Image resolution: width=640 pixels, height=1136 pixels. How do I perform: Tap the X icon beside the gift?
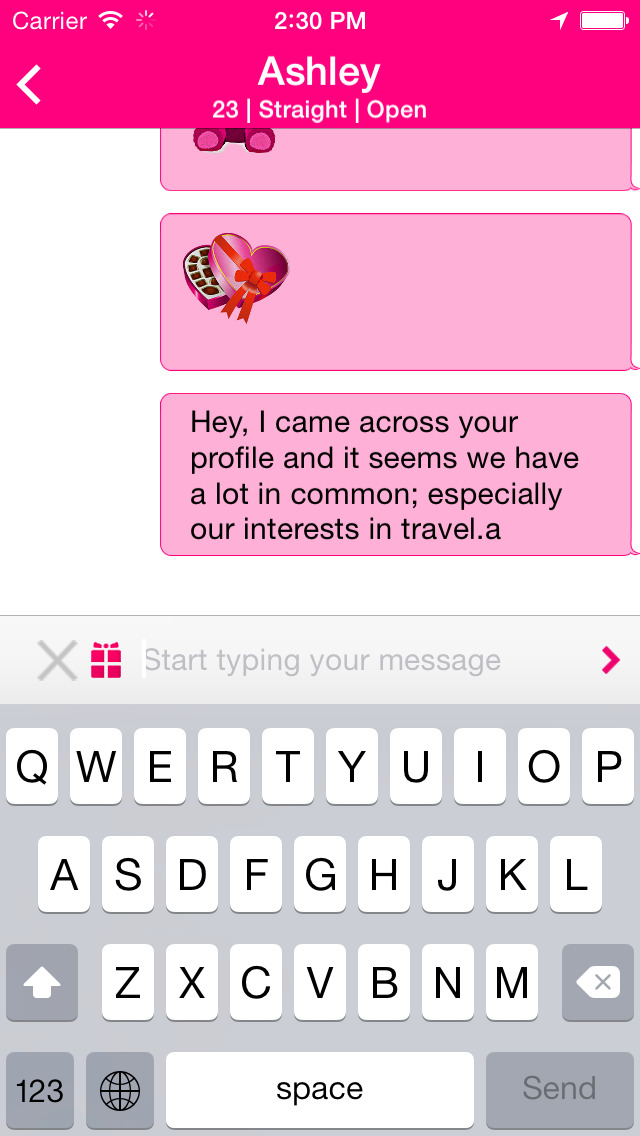point(57,660)
